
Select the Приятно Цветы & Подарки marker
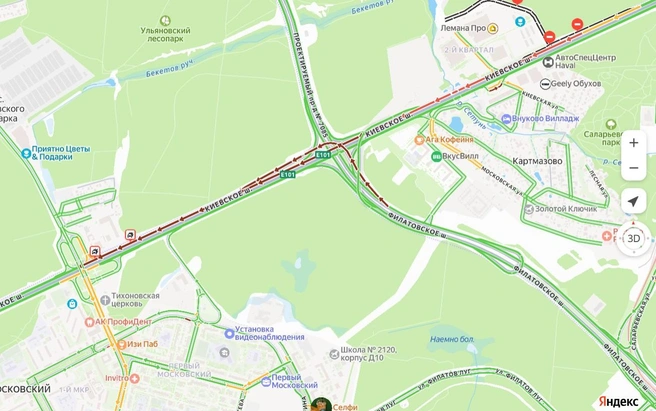click(x=25, y=153)
